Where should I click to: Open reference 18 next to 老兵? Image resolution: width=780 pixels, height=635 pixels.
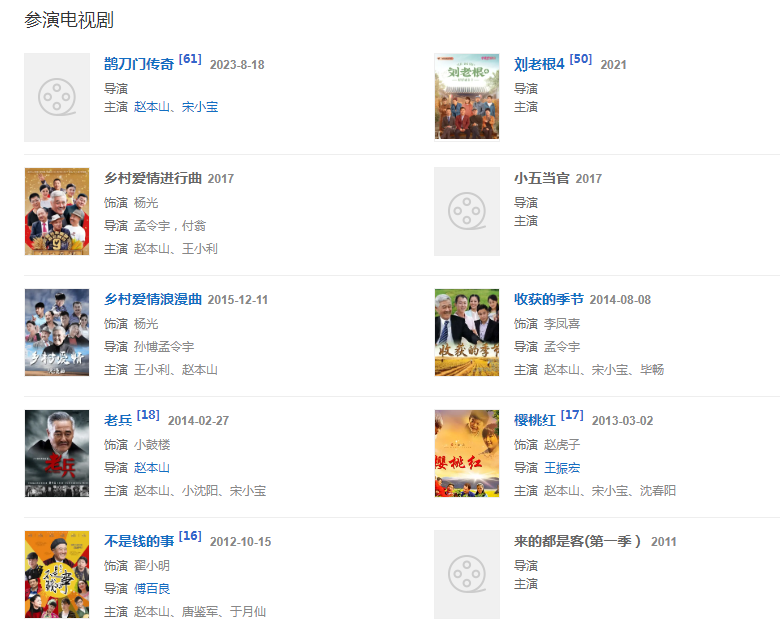click(148, 415)
